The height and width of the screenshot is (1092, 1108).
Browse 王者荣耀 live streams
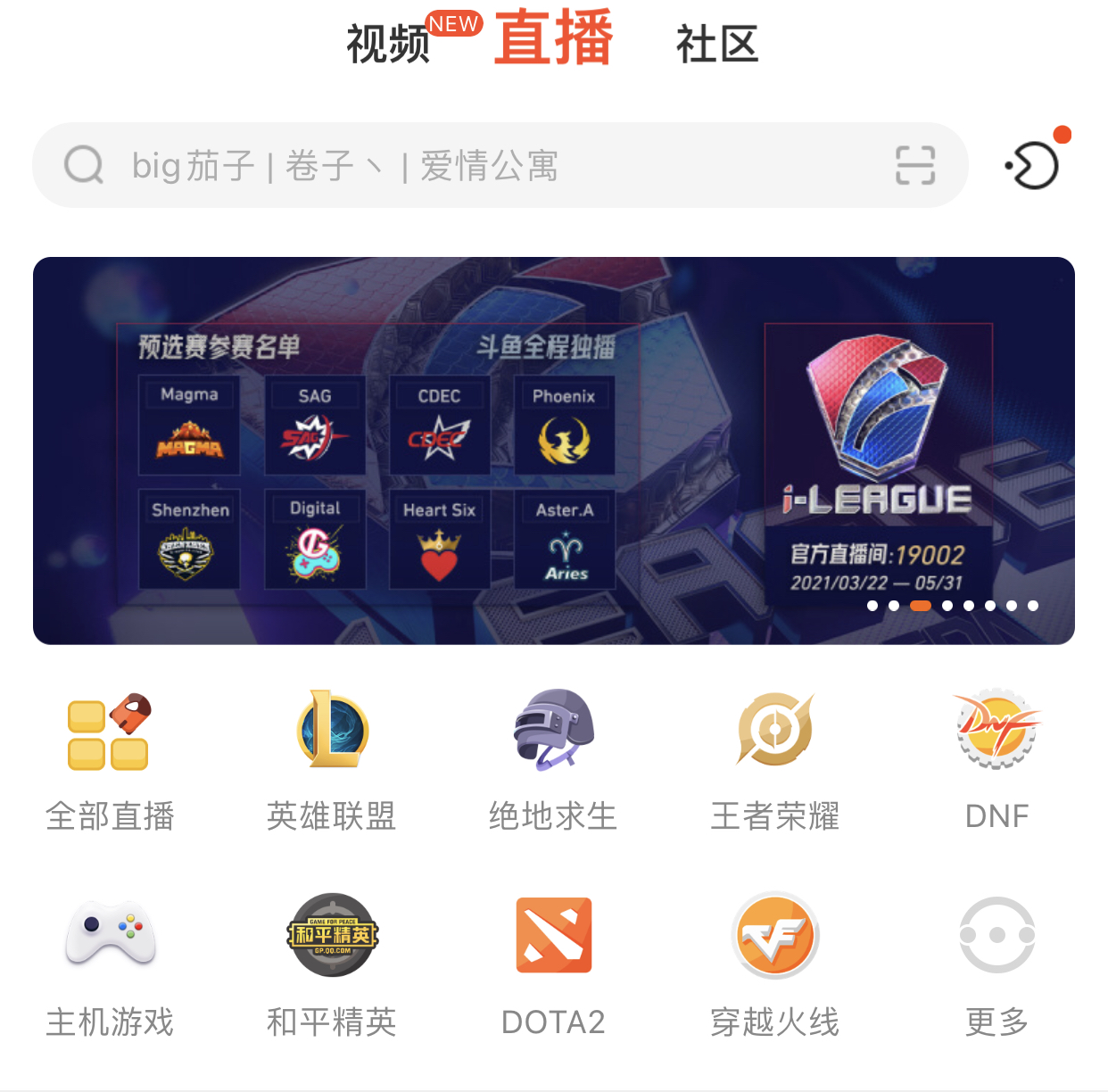point(774,758)
